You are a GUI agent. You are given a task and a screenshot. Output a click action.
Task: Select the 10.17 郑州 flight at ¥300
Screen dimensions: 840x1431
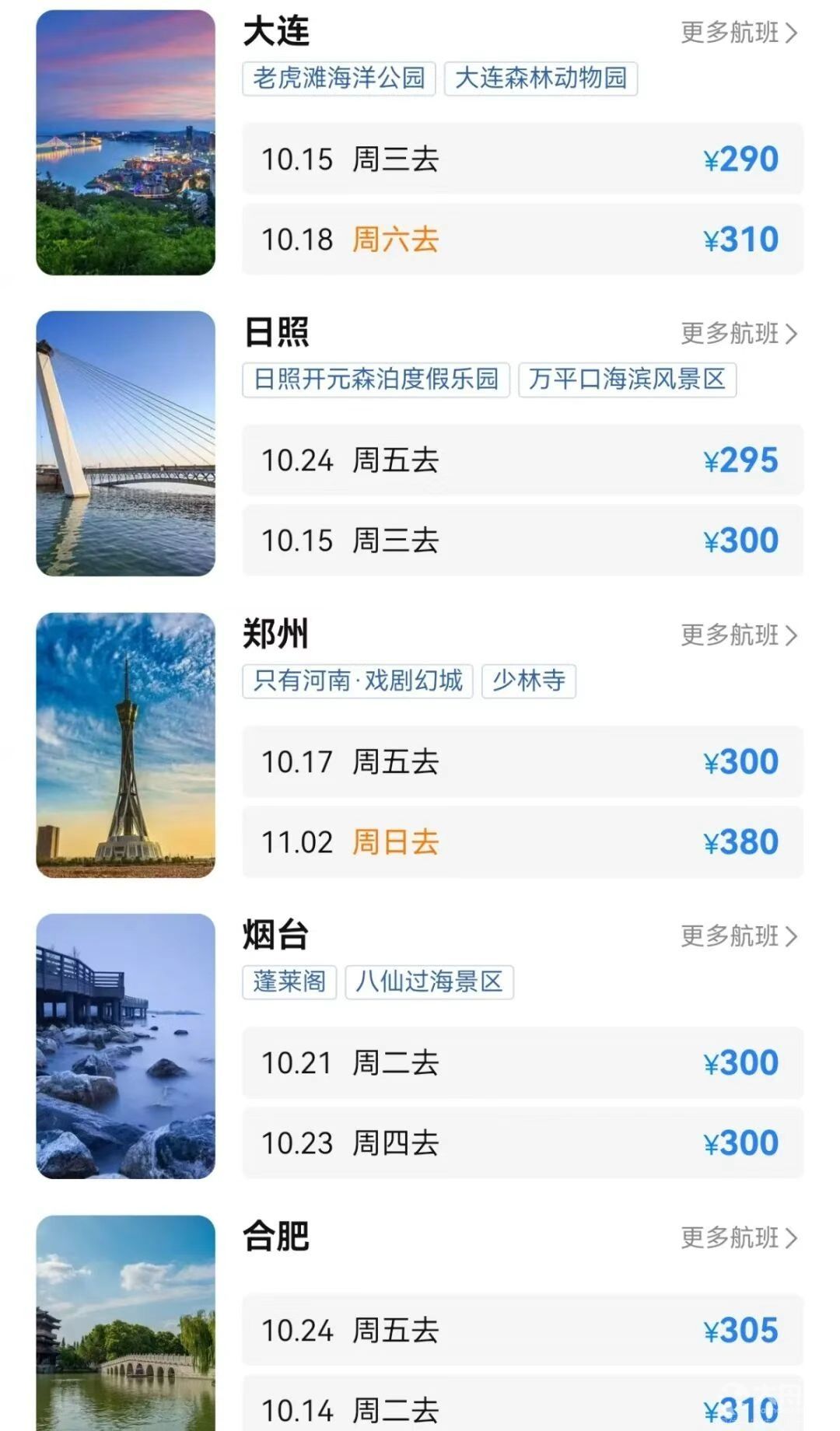click(x=522, y=762)
